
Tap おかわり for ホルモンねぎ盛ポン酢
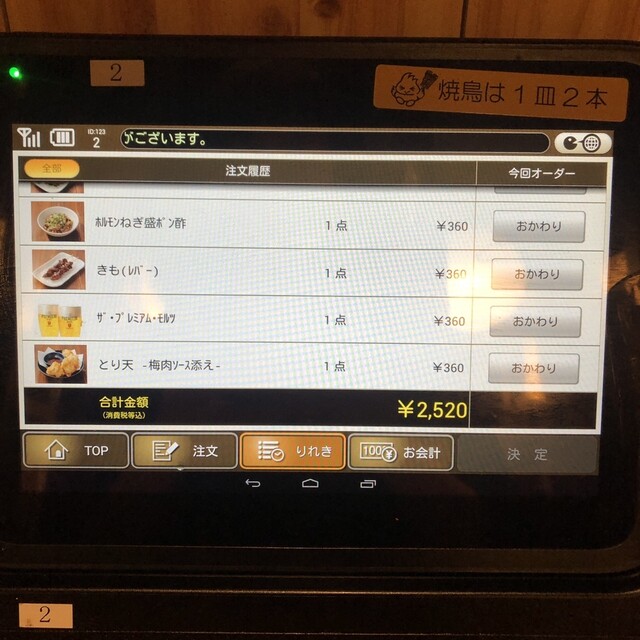pyautogui.click(x=538, y=226)
